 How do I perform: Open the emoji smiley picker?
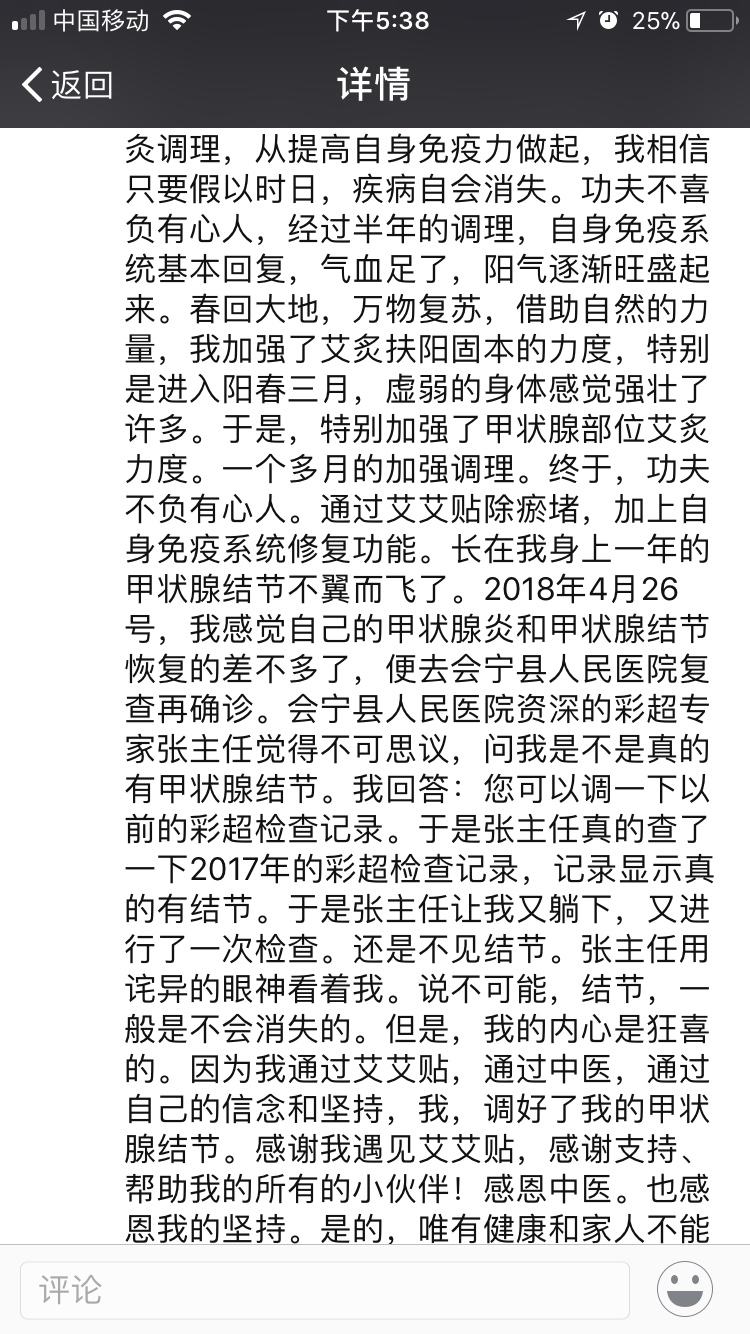click(685, 1289)
